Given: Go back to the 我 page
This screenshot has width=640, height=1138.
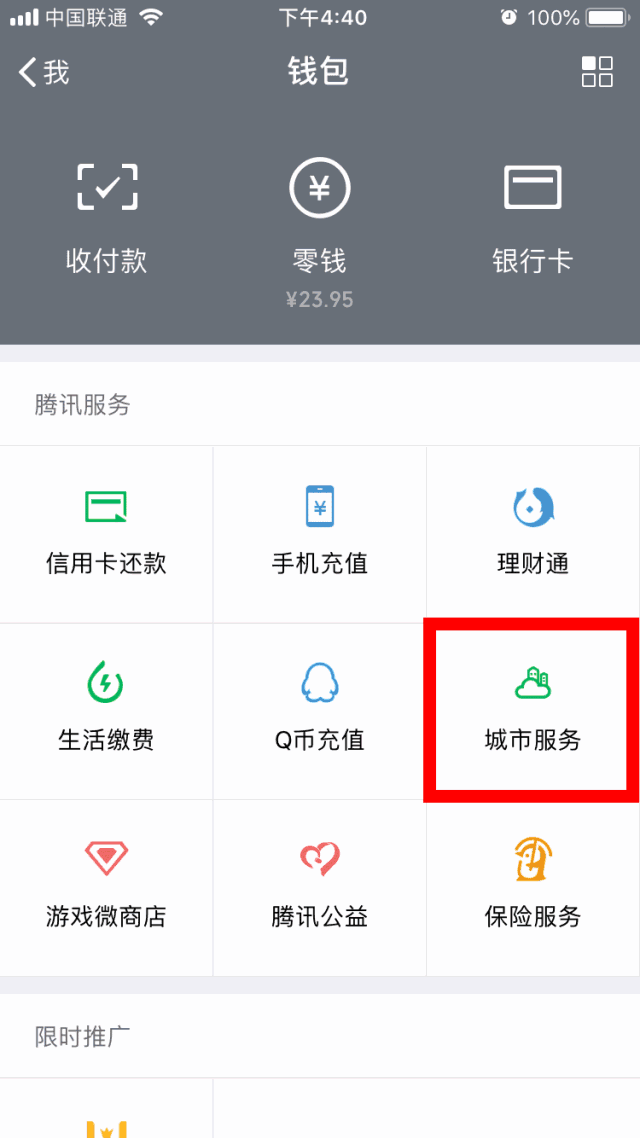Looking at the screenshot, I should pyautogui.click(x=44, y=72).
